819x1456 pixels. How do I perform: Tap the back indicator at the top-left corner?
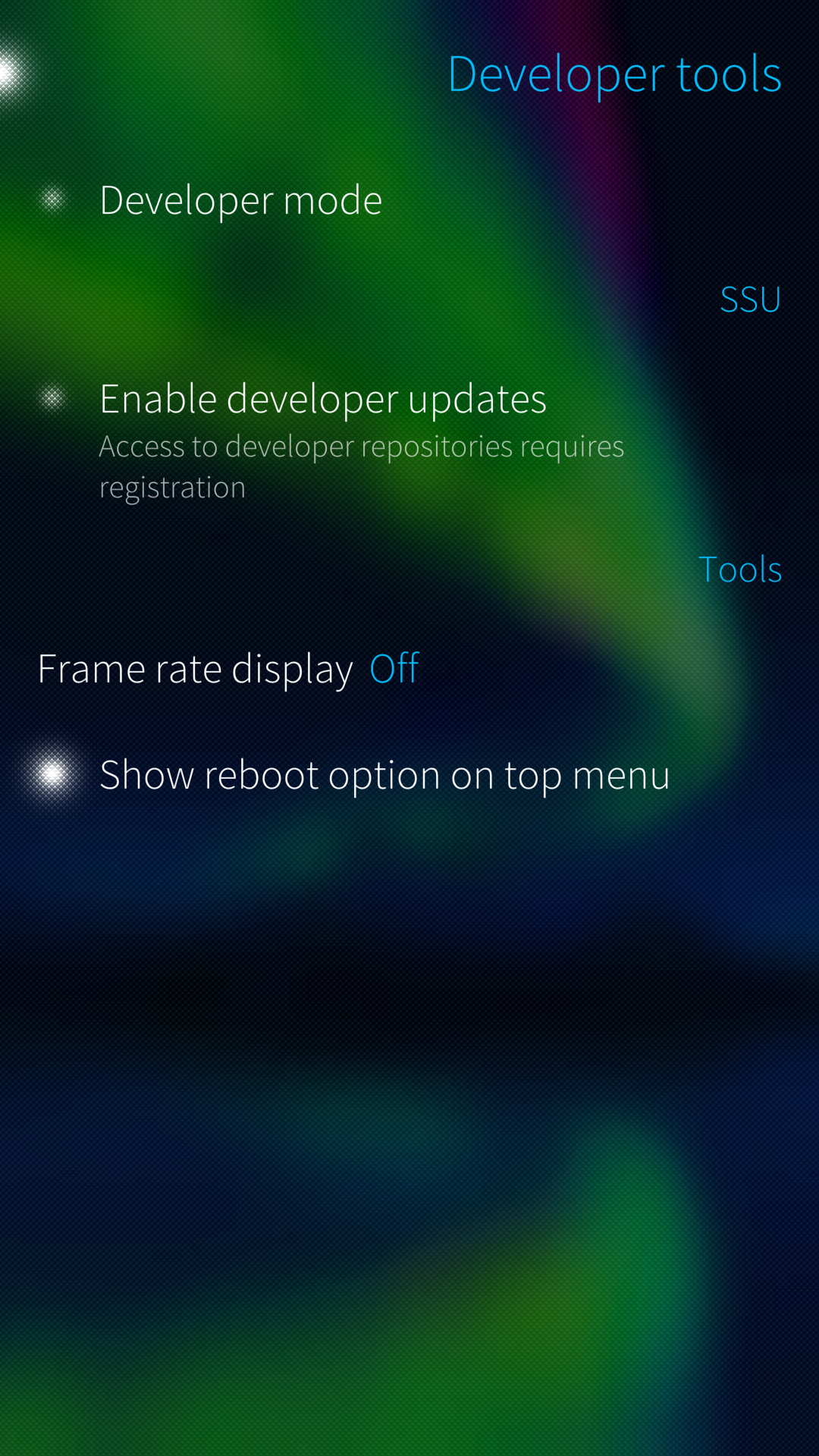12,74
